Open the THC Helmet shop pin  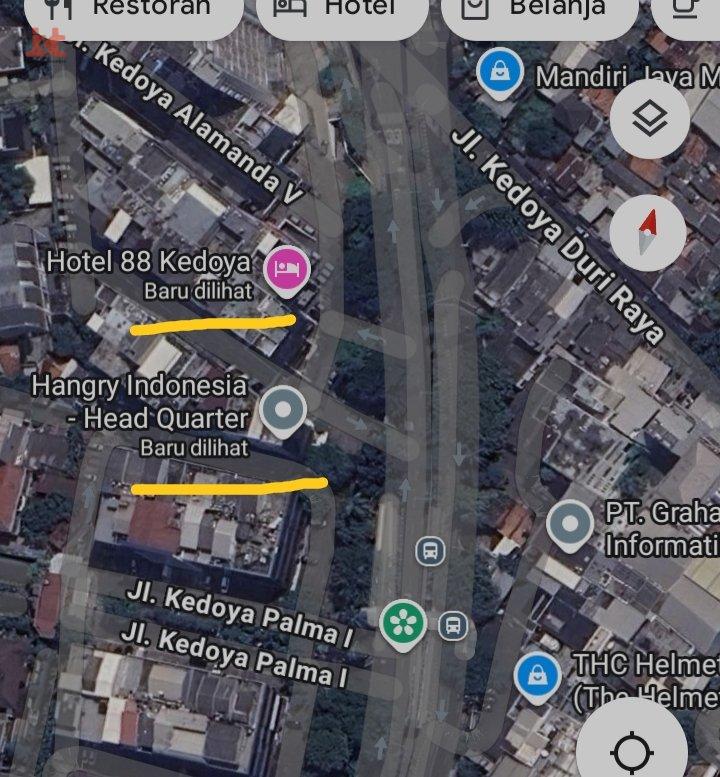coord(538,677)
